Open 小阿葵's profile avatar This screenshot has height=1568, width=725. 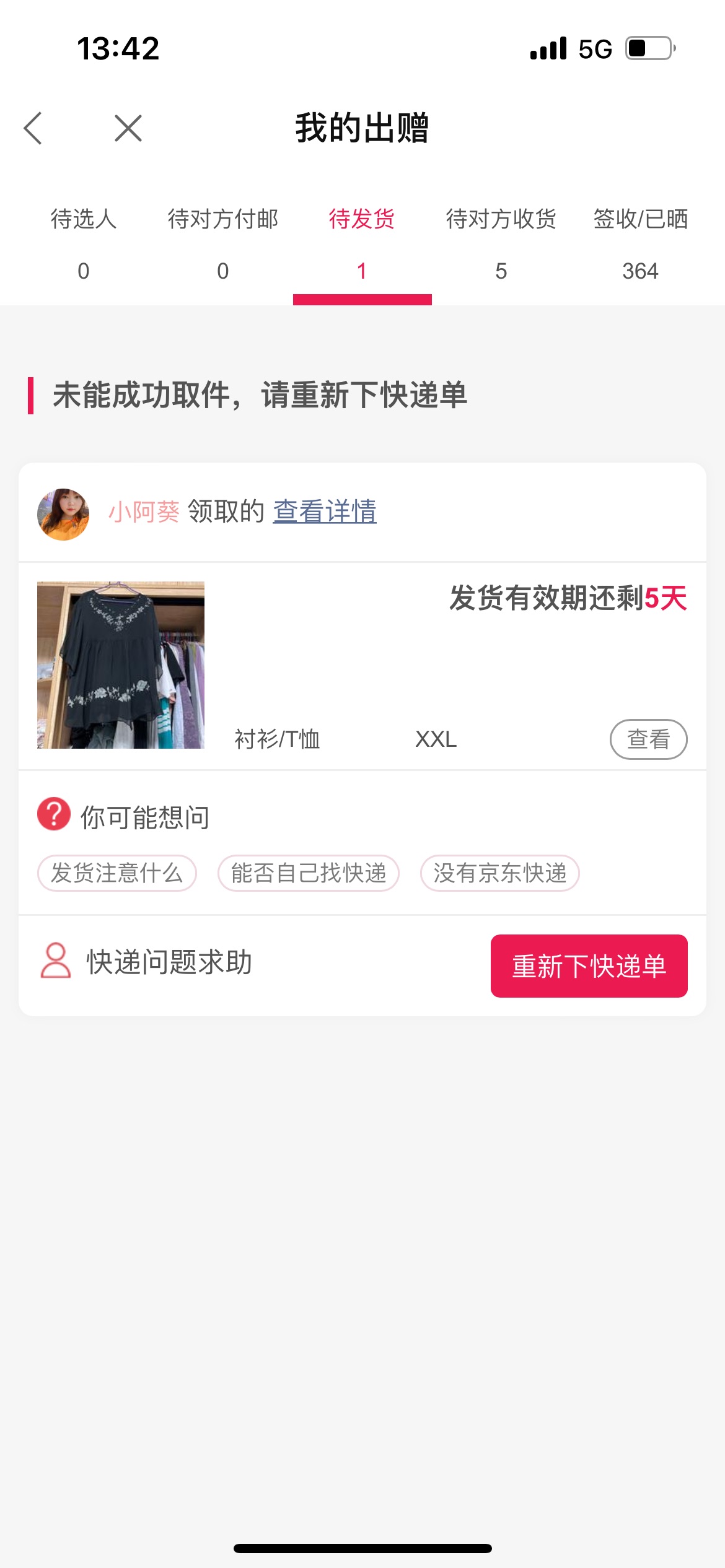[63, 514]
